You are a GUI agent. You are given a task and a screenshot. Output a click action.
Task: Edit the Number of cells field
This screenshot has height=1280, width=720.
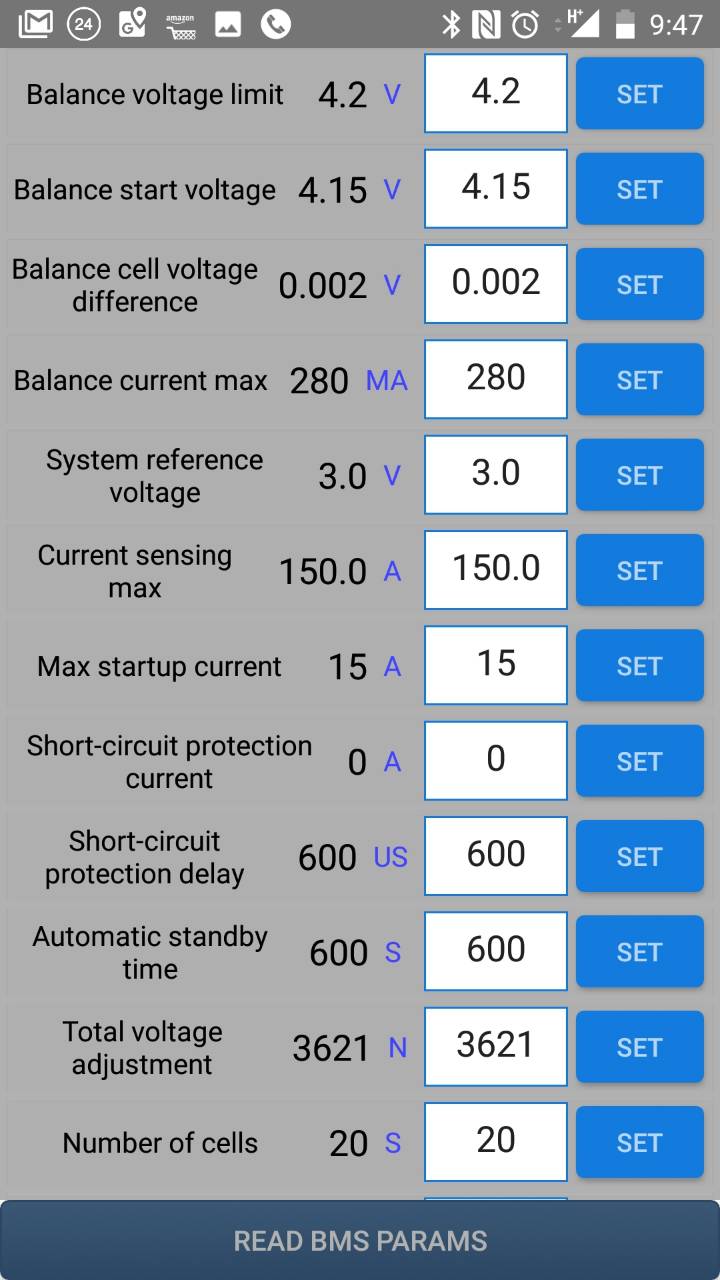click(x=496, y=1142)
